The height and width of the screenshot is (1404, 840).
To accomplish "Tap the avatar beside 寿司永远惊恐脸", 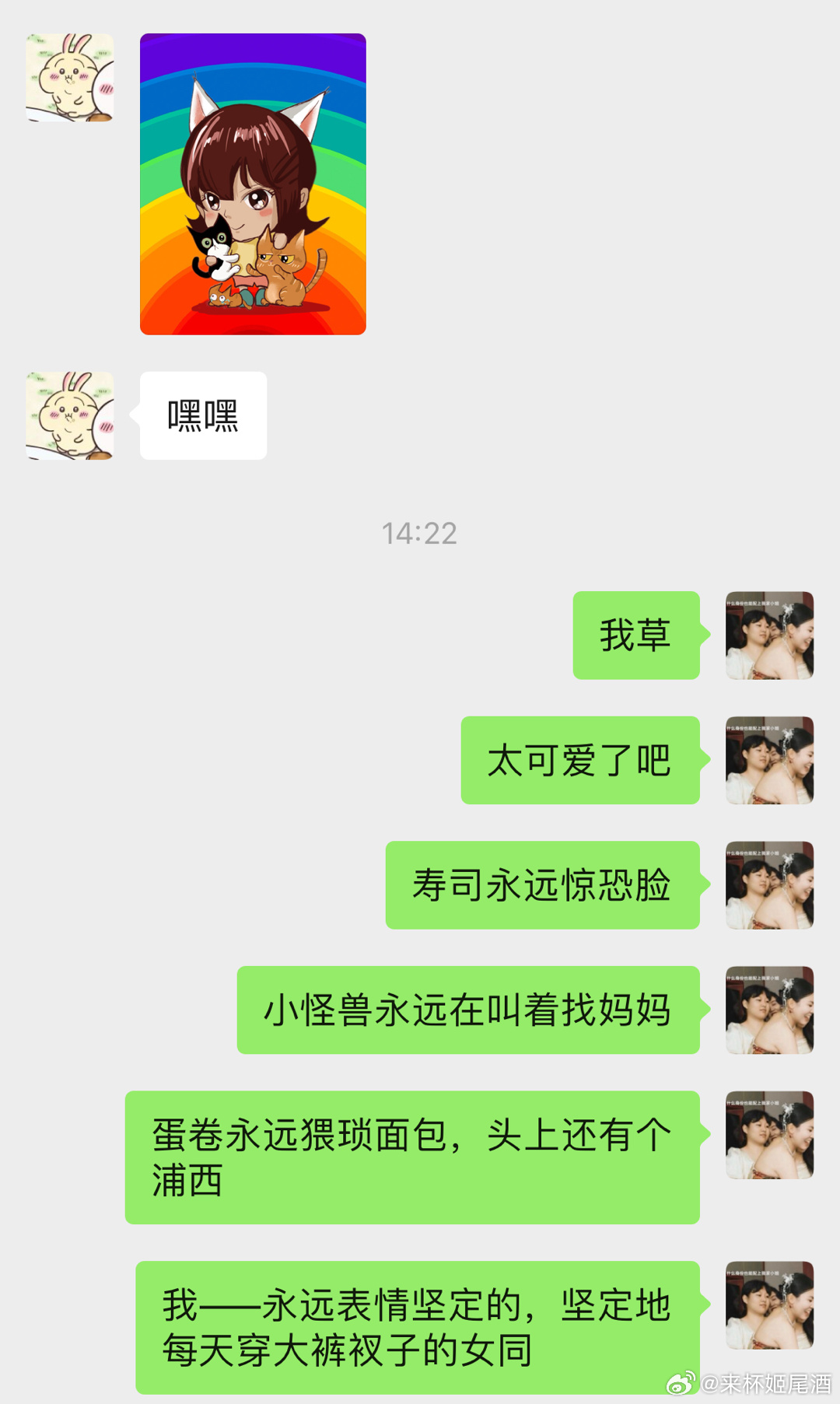I will (x=769, y=885).
